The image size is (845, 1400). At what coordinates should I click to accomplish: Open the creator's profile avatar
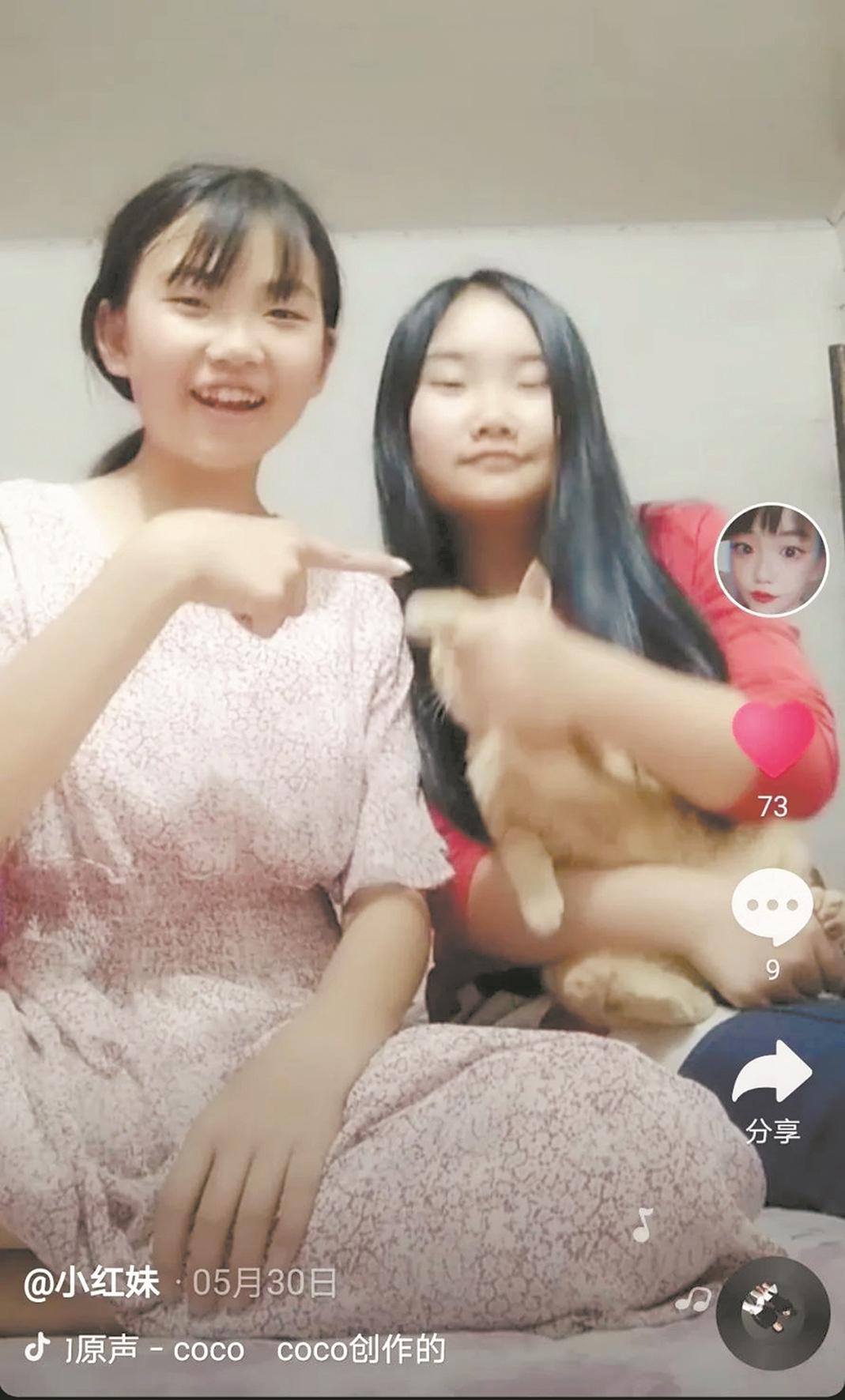tap(771, 559)
